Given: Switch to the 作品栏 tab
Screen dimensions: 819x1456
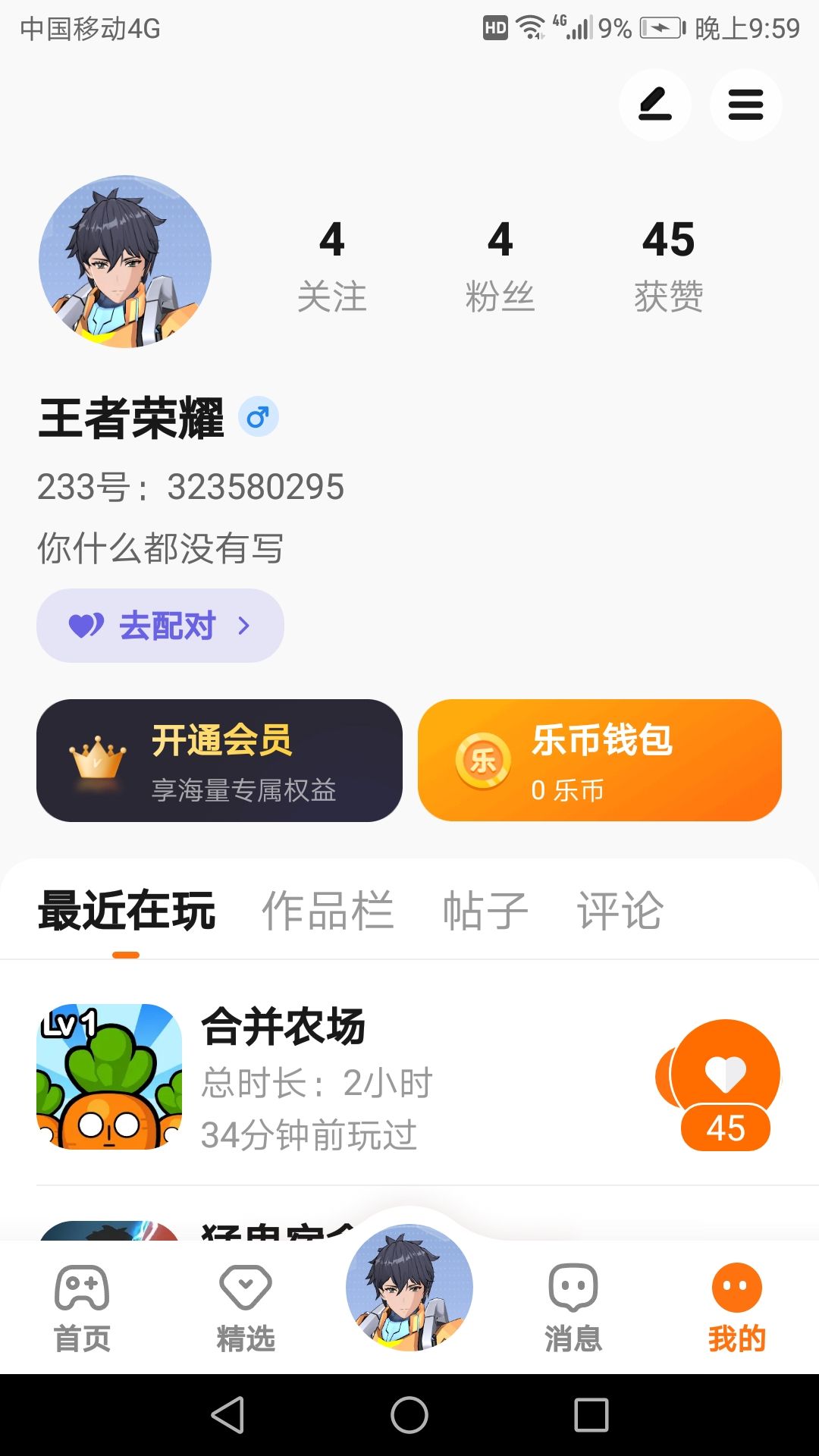Looking at the screenshot, I should coord(328,911).
